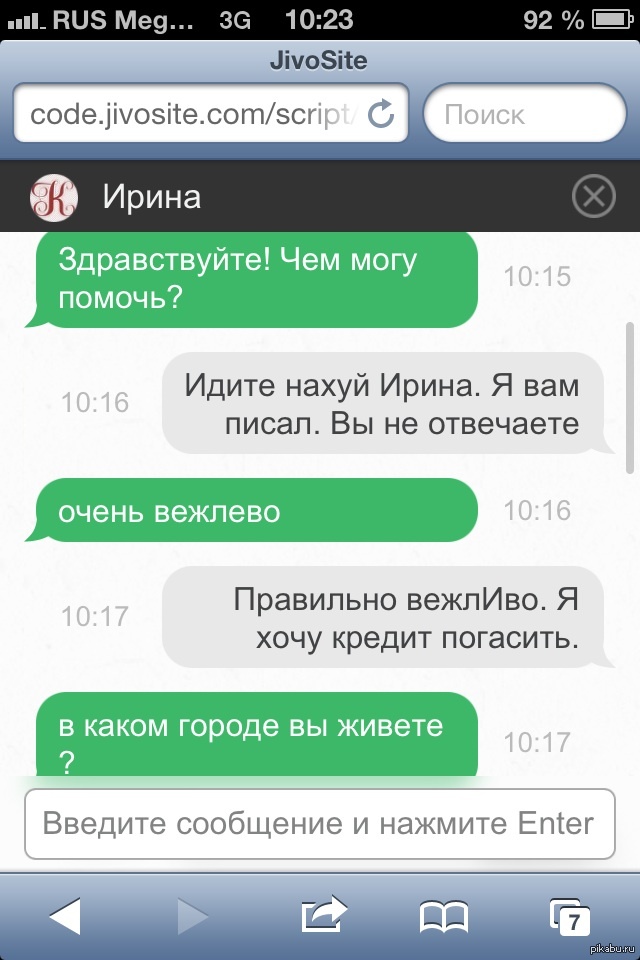Viewport: 640px width, 960px height.
Task: Show the 7 open tabs
Action: pyautogui.click(x=570, y=916)
